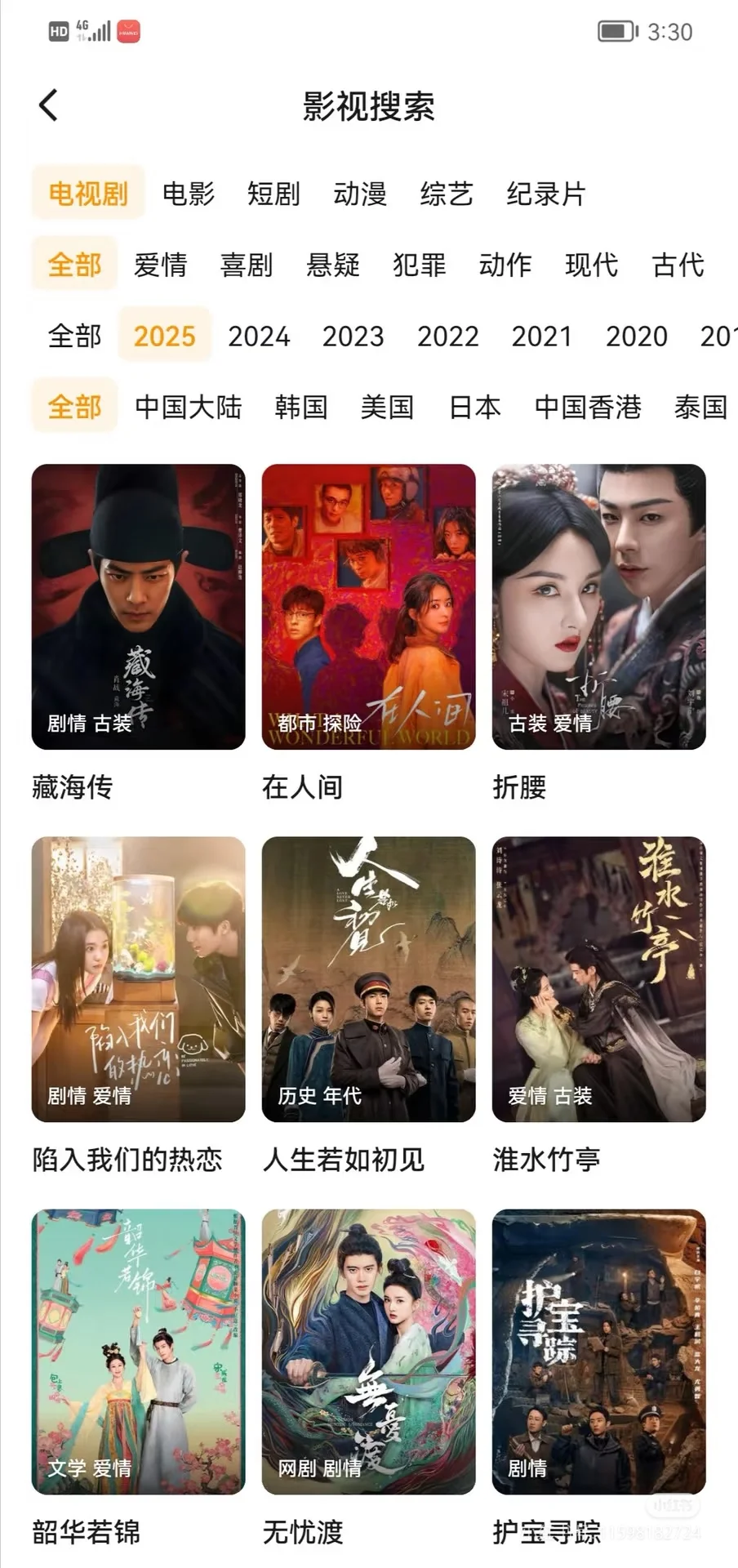The height and width of the screenshot is (1568, 738).
Task: Filter results to year 2022
Action: (x=447, y=336)
